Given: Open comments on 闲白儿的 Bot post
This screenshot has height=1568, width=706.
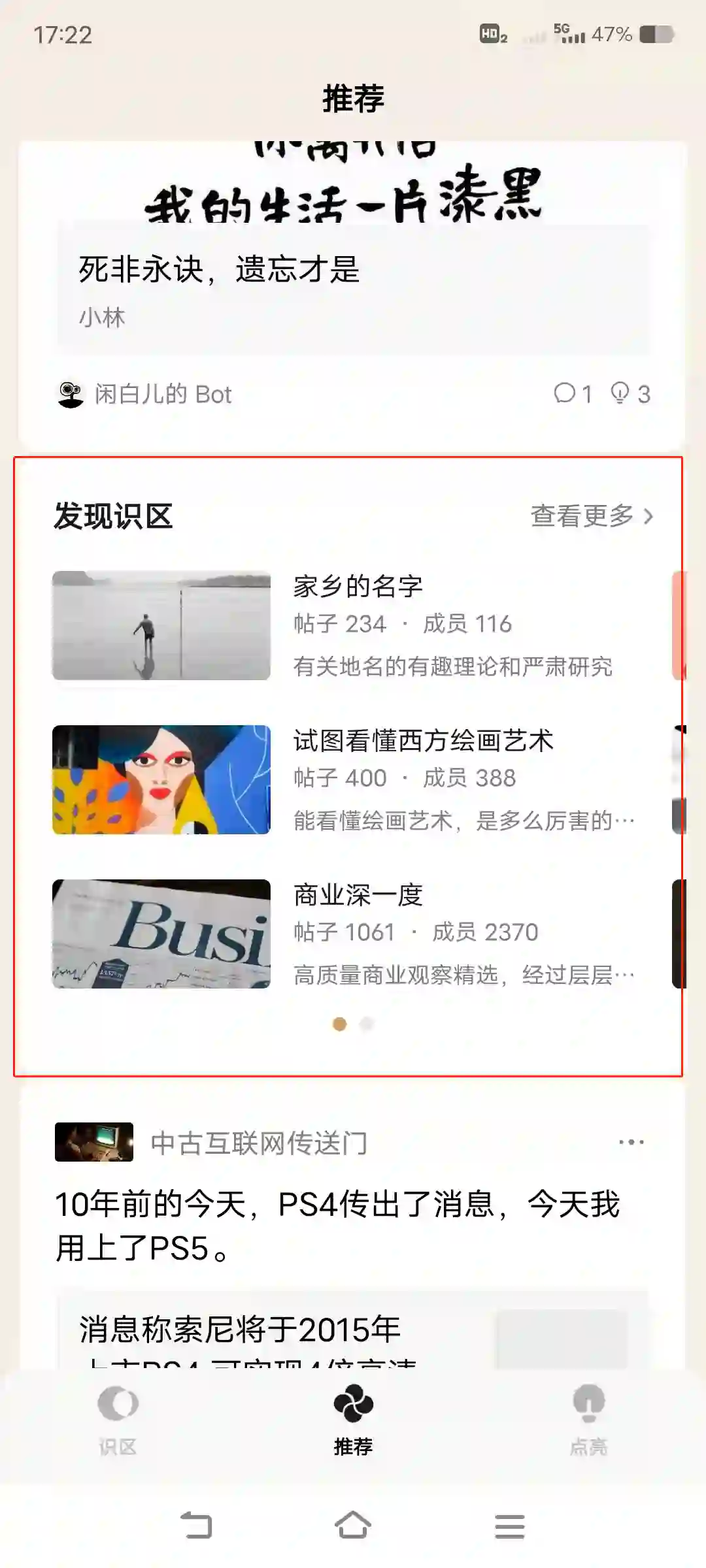Looking at the screenshot, I should (573, 394).
